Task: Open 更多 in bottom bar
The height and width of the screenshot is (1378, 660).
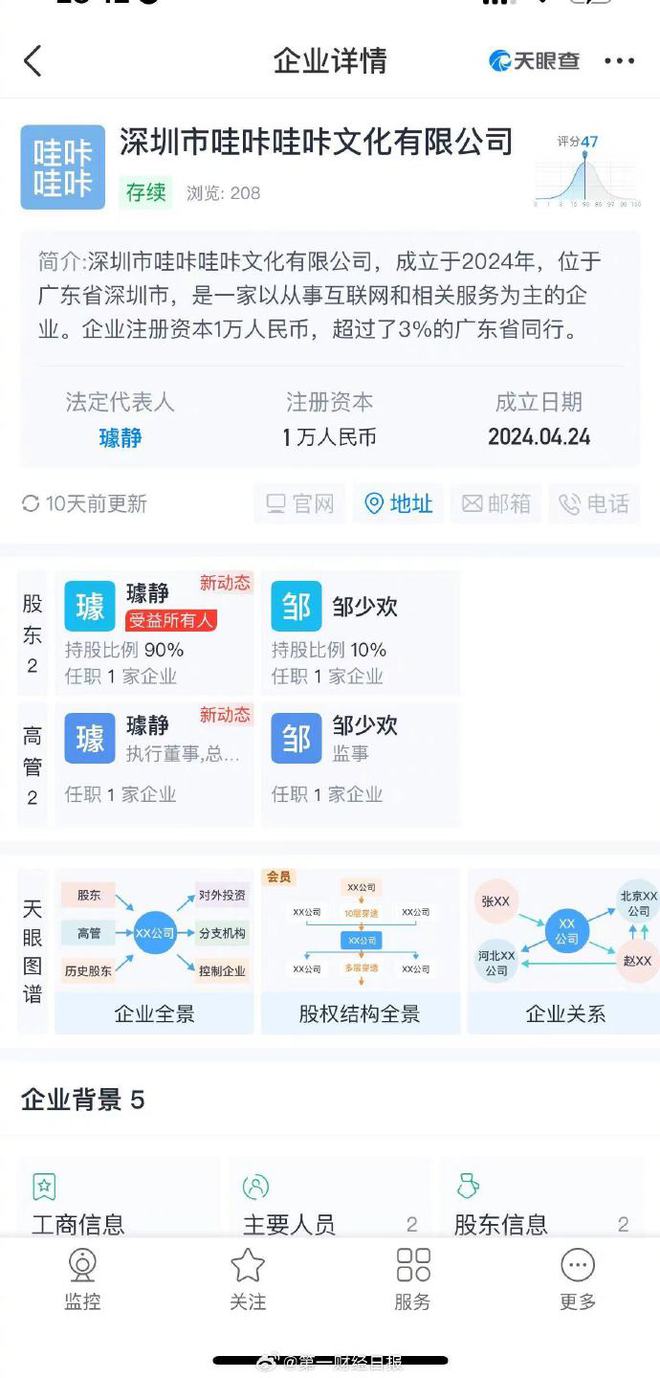Action: [577, 1279]
